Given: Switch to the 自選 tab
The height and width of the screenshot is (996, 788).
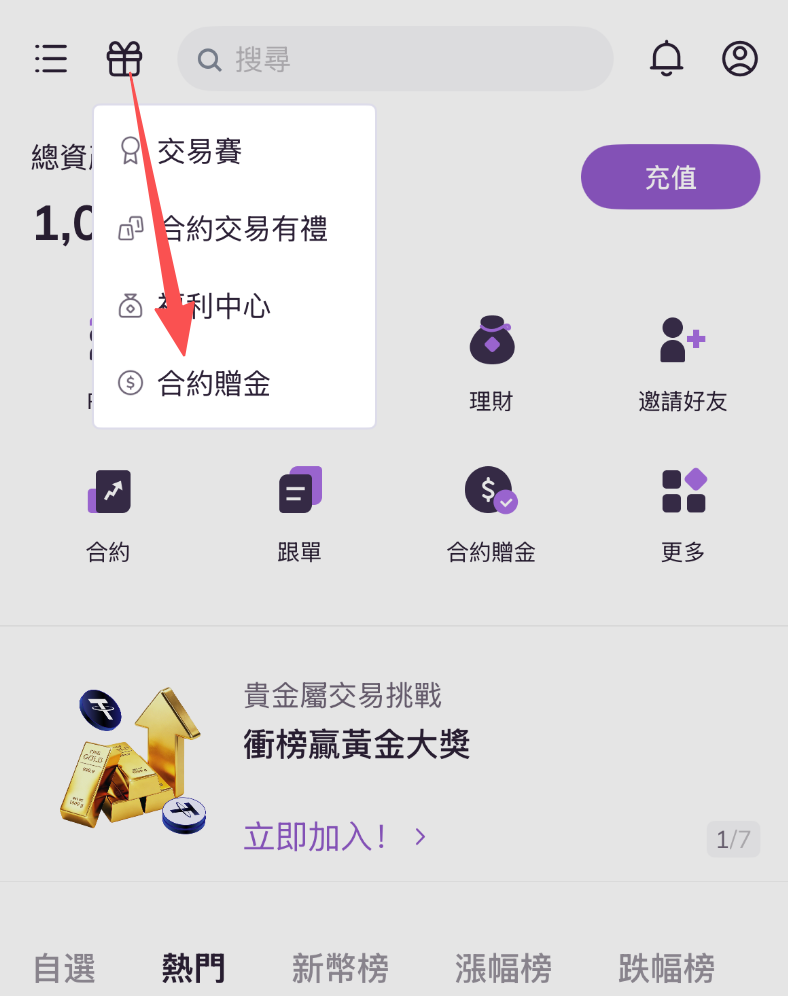Looking at the screenshot, I should click(x=64, y=968).
